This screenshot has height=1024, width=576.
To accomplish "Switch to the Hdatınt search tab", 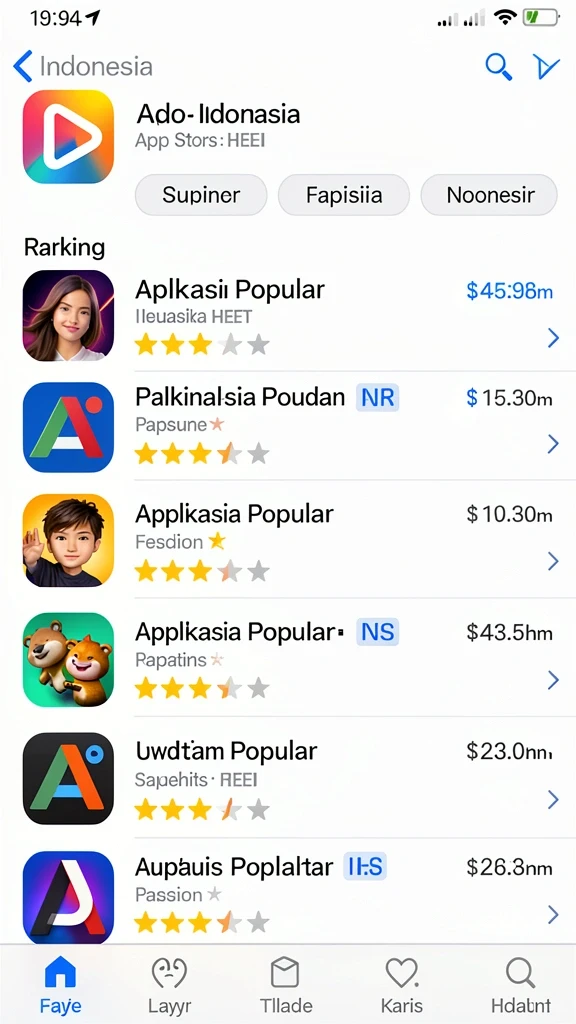I will [520, 985].
